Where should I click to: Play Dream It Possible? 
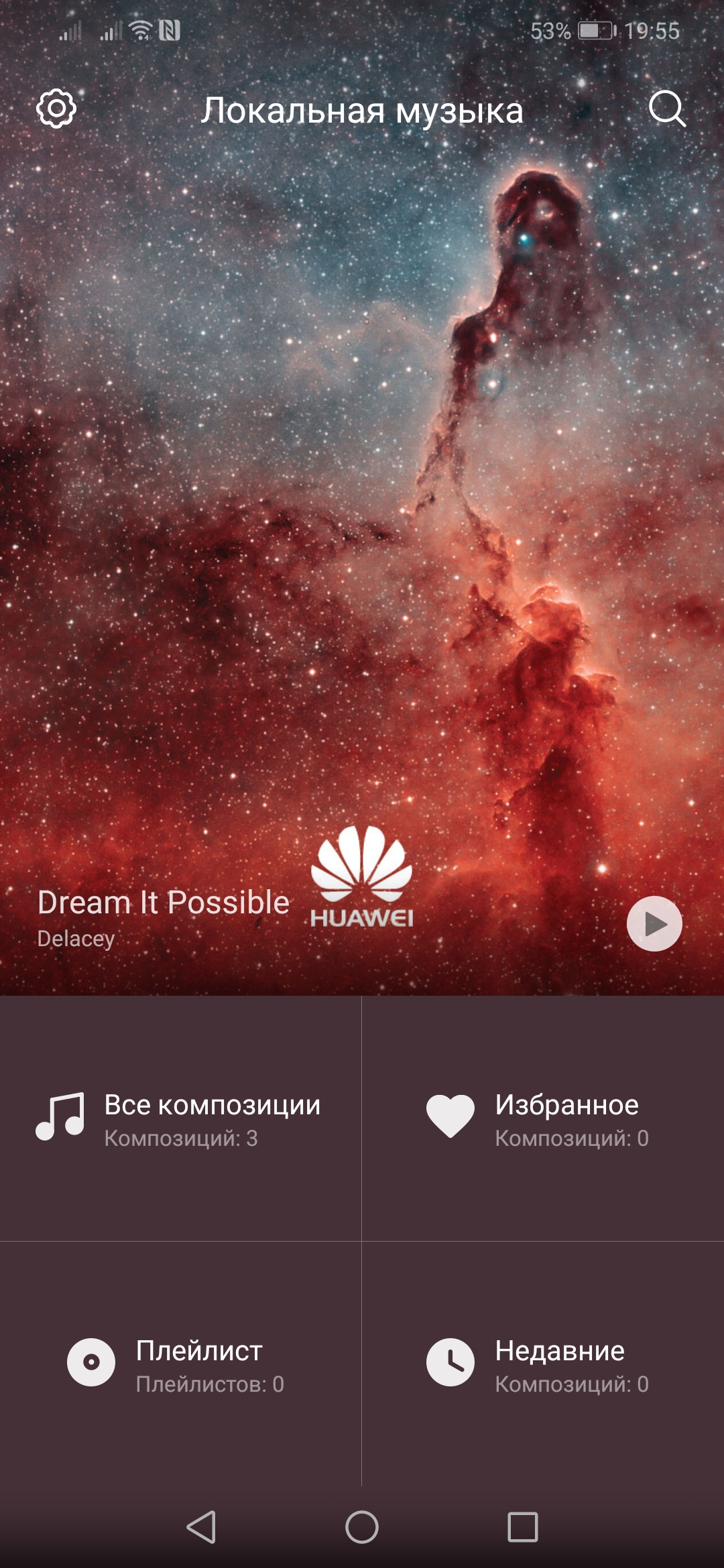(654, 923)
